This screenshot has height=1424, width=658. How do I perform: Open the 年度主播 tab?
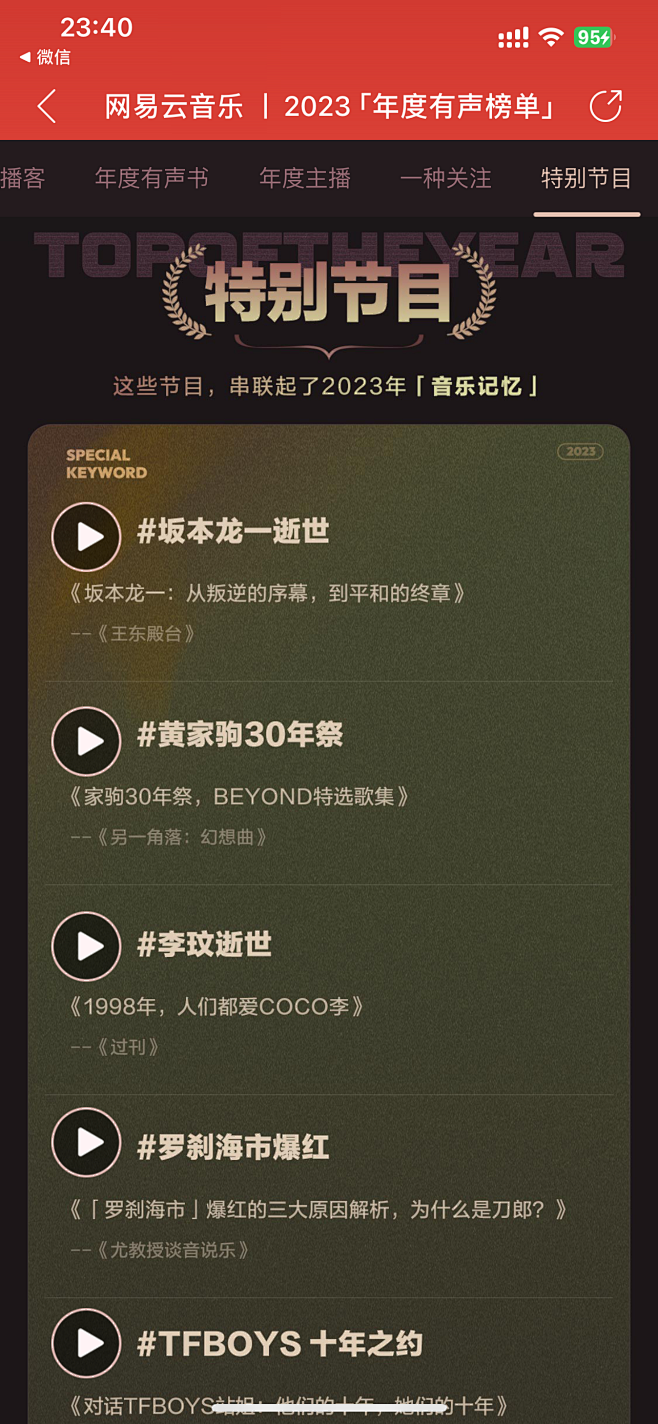[x=305, y=179]
